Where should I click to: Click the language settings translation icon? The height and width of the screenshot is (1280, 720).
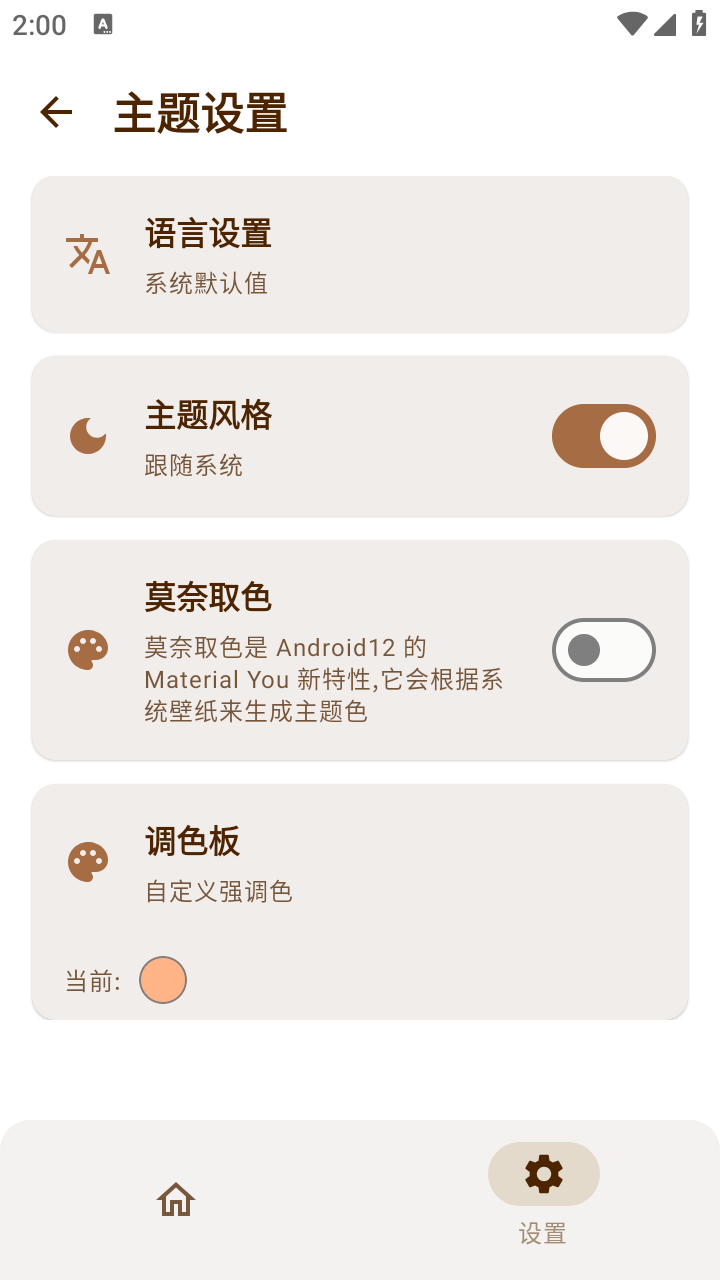88,254
